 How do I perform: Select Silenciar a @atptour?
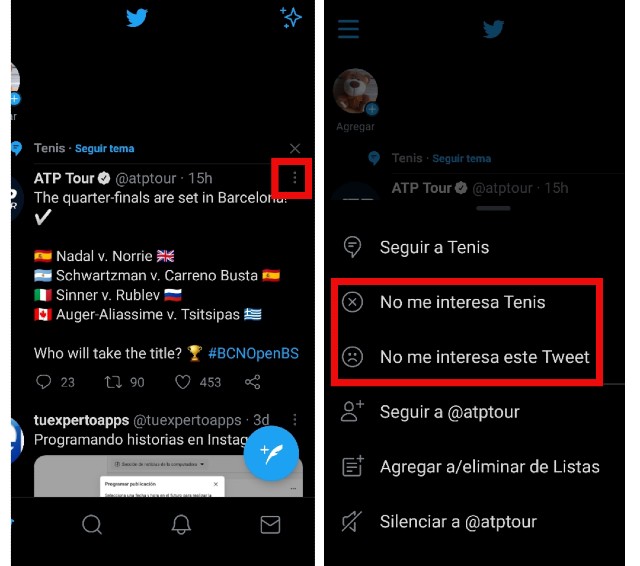pos(458,522)
